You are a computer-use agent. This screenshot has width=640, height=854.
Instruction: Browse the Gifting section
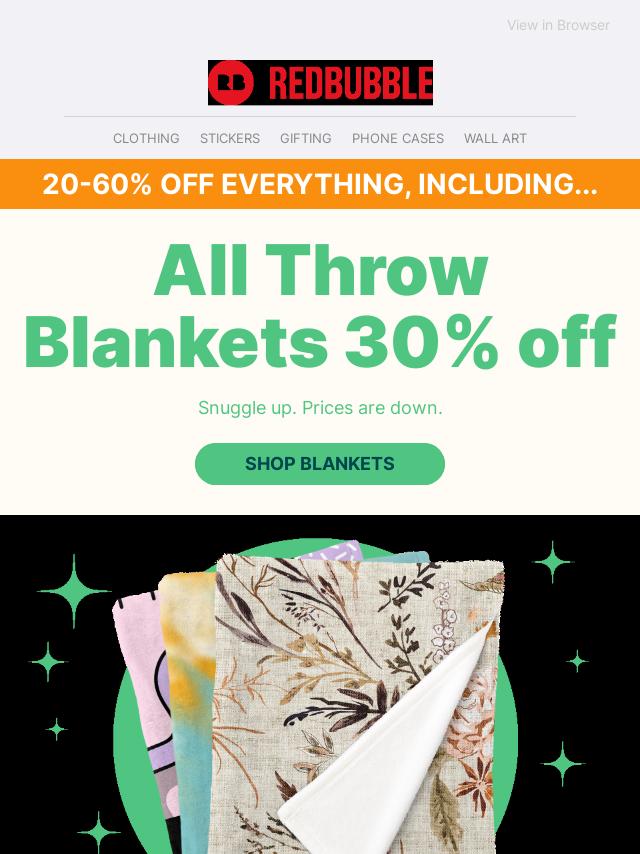coord(305,139)
